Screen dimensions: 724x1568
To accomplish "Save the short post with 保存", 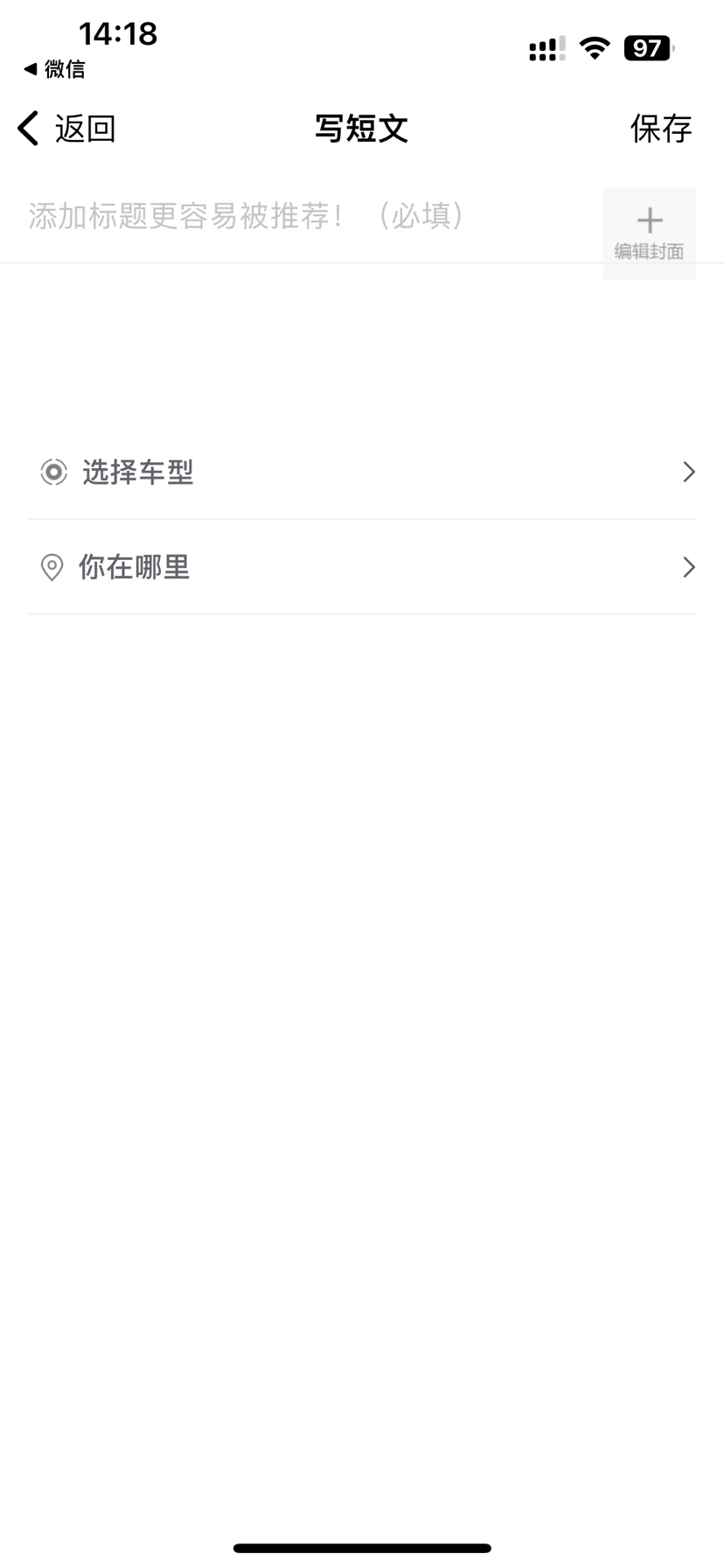I will pos(661,129).
